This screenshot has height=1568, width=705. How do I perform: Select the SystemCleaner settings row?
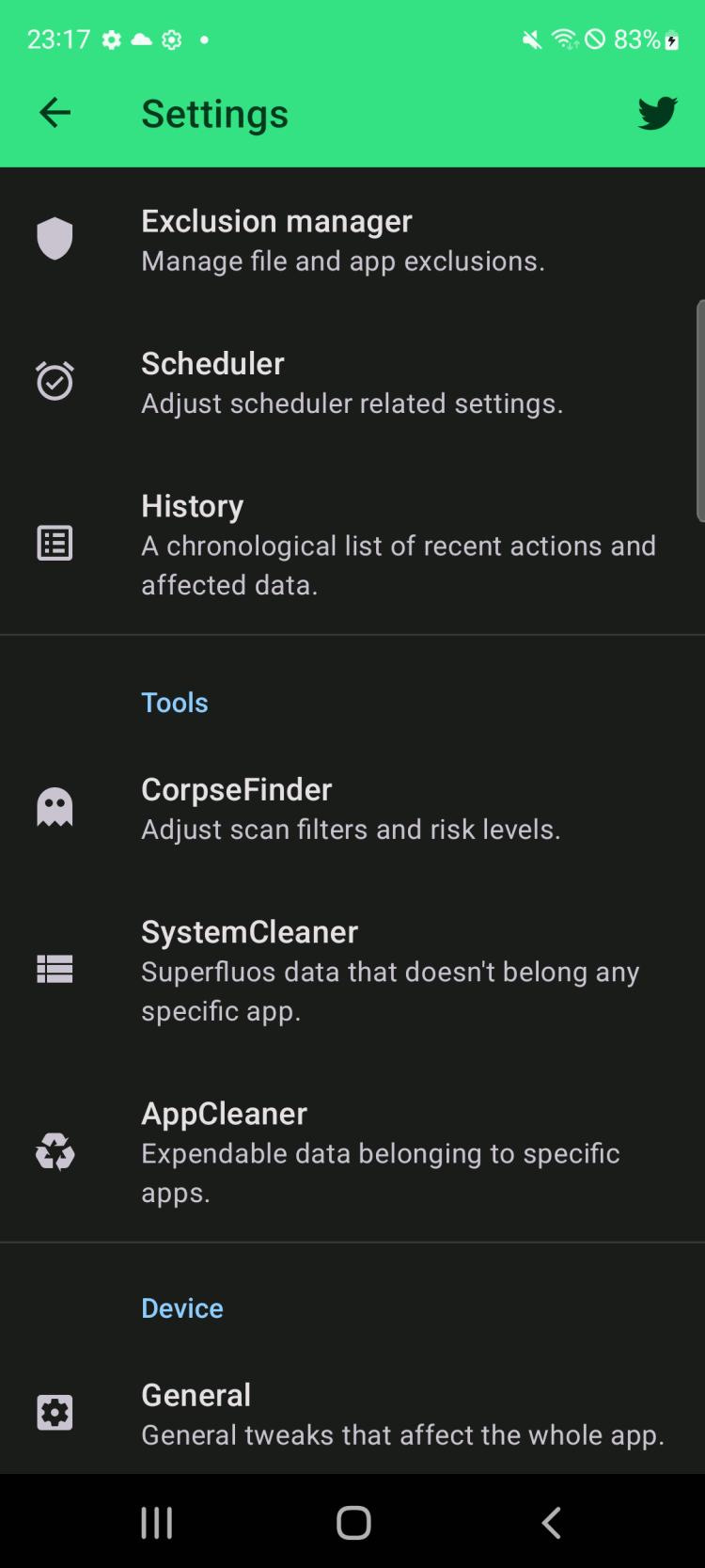[x=352, y=970]
